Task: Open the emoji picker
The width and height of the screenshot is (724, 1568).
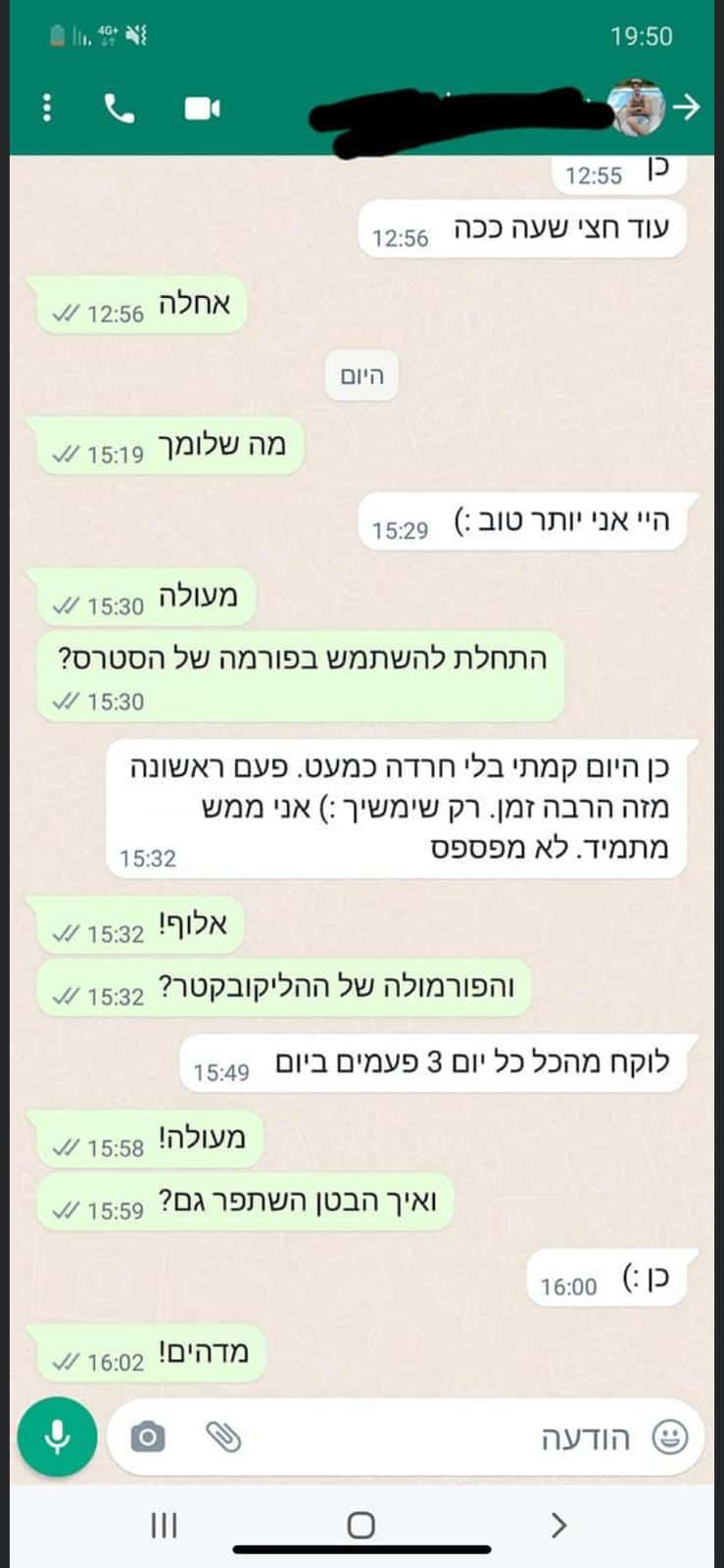Action: (x=670, y=1438)
